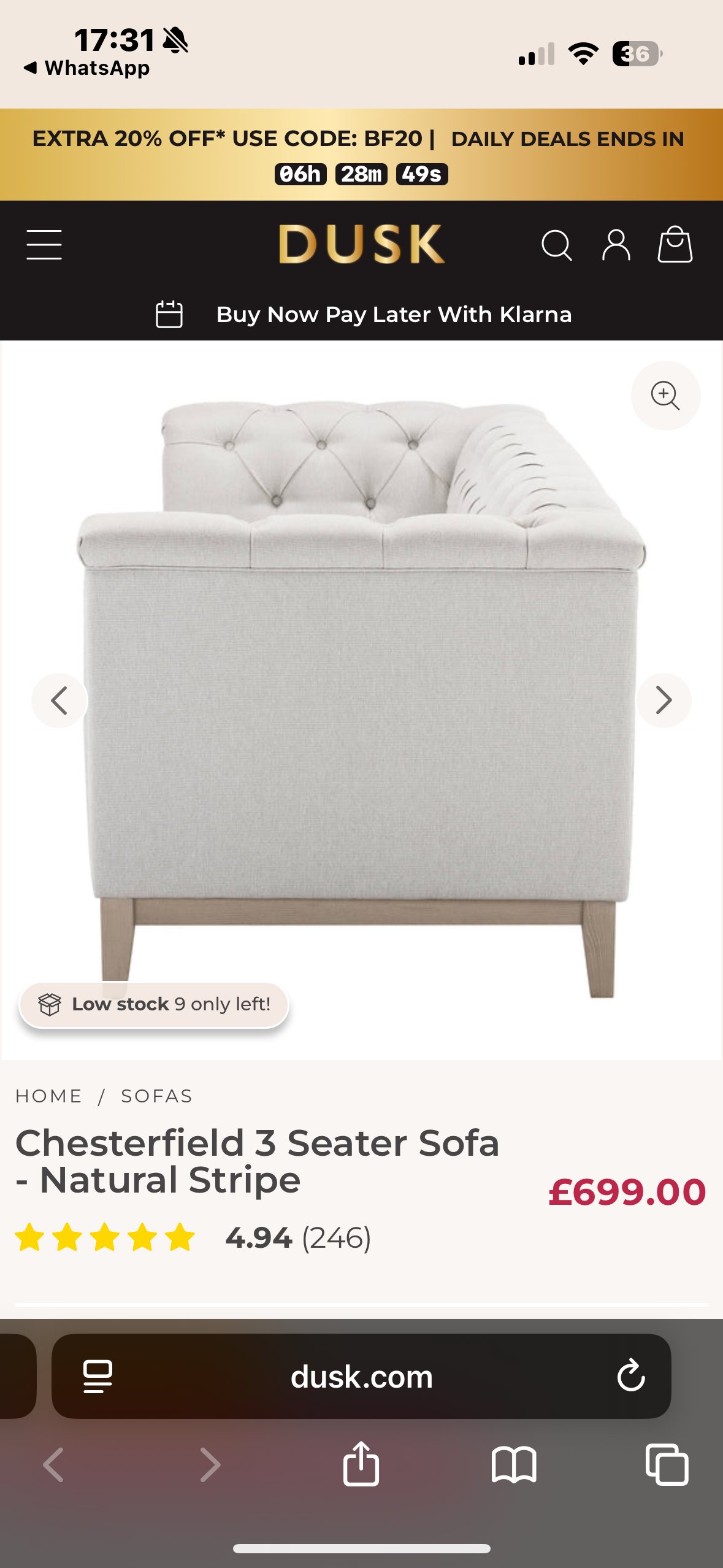Image resolution: width=723 pixels, height=1568 pixels.
Task: Share this page
Action: tap(361, 1464)
